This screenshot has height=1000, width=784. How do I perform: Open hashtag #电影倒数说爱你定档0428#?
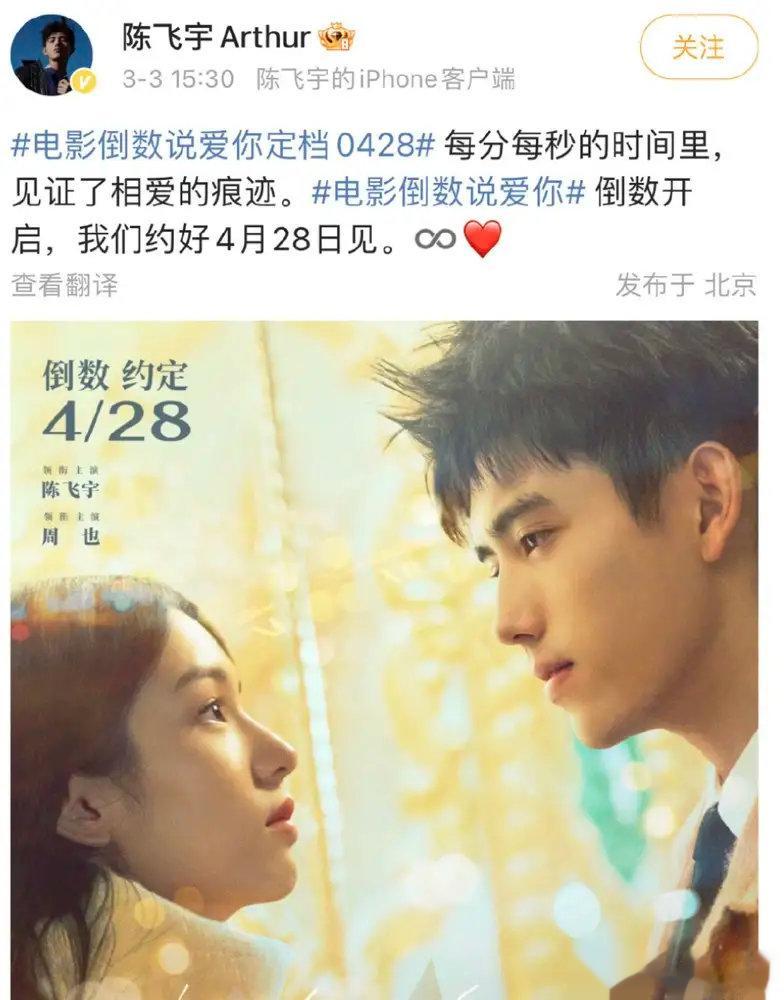point(223,146)
